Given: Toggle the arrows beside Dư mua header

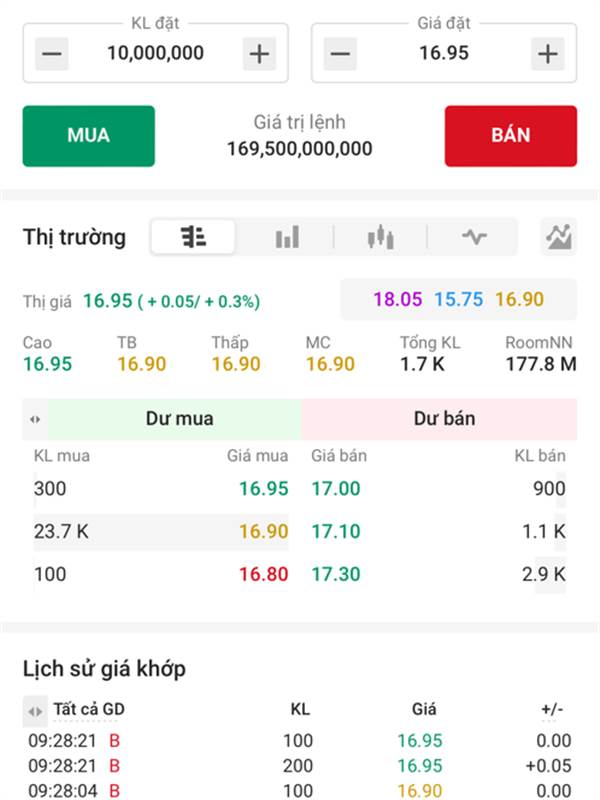Looking at the screenshot, I should click(x=35, y=419).
